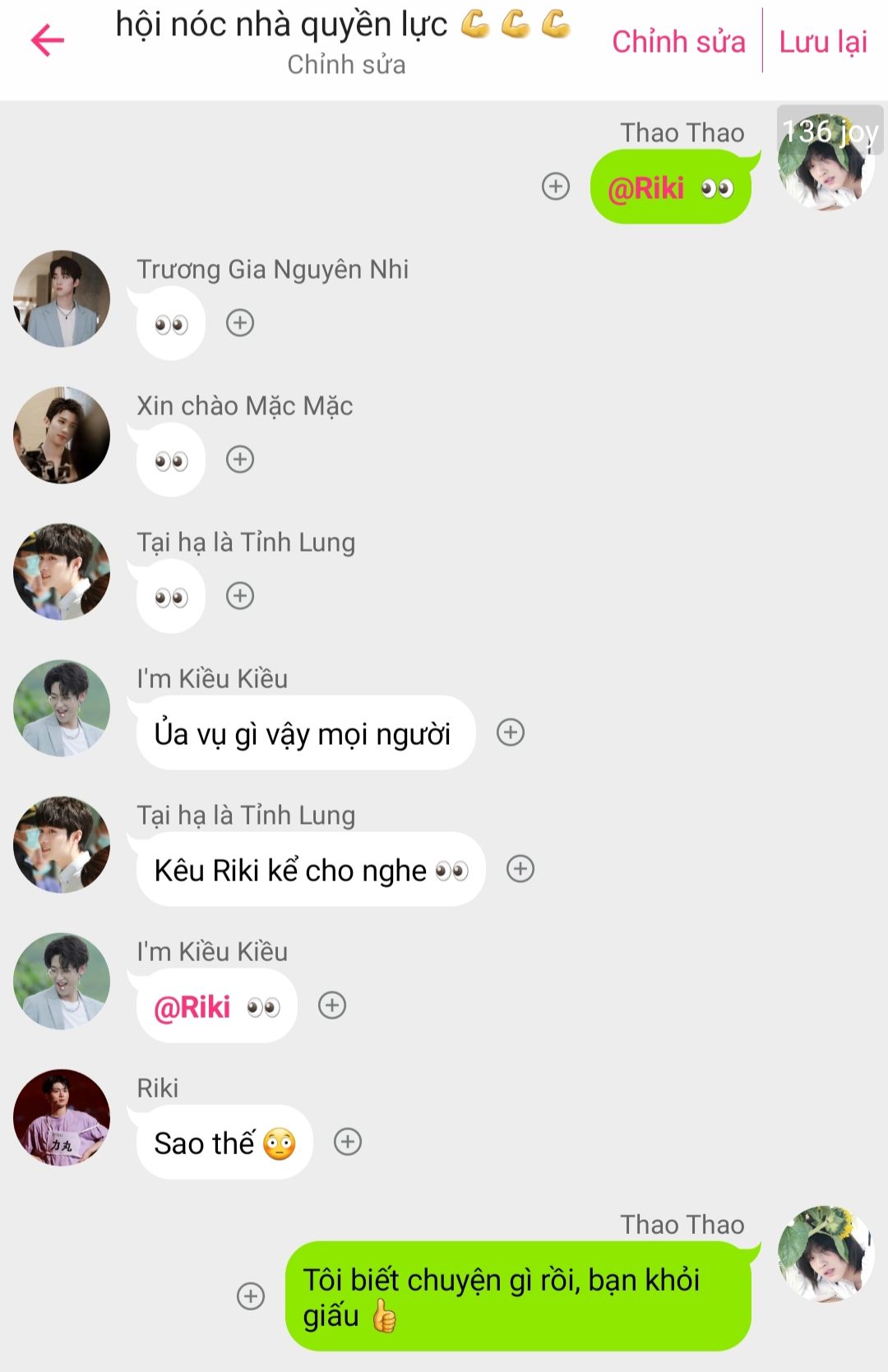Open Xin chào Mặc Mặc's avatar
Image resolution: width=888 pixels, height=1372 pixels.
(x=62, y=435)
